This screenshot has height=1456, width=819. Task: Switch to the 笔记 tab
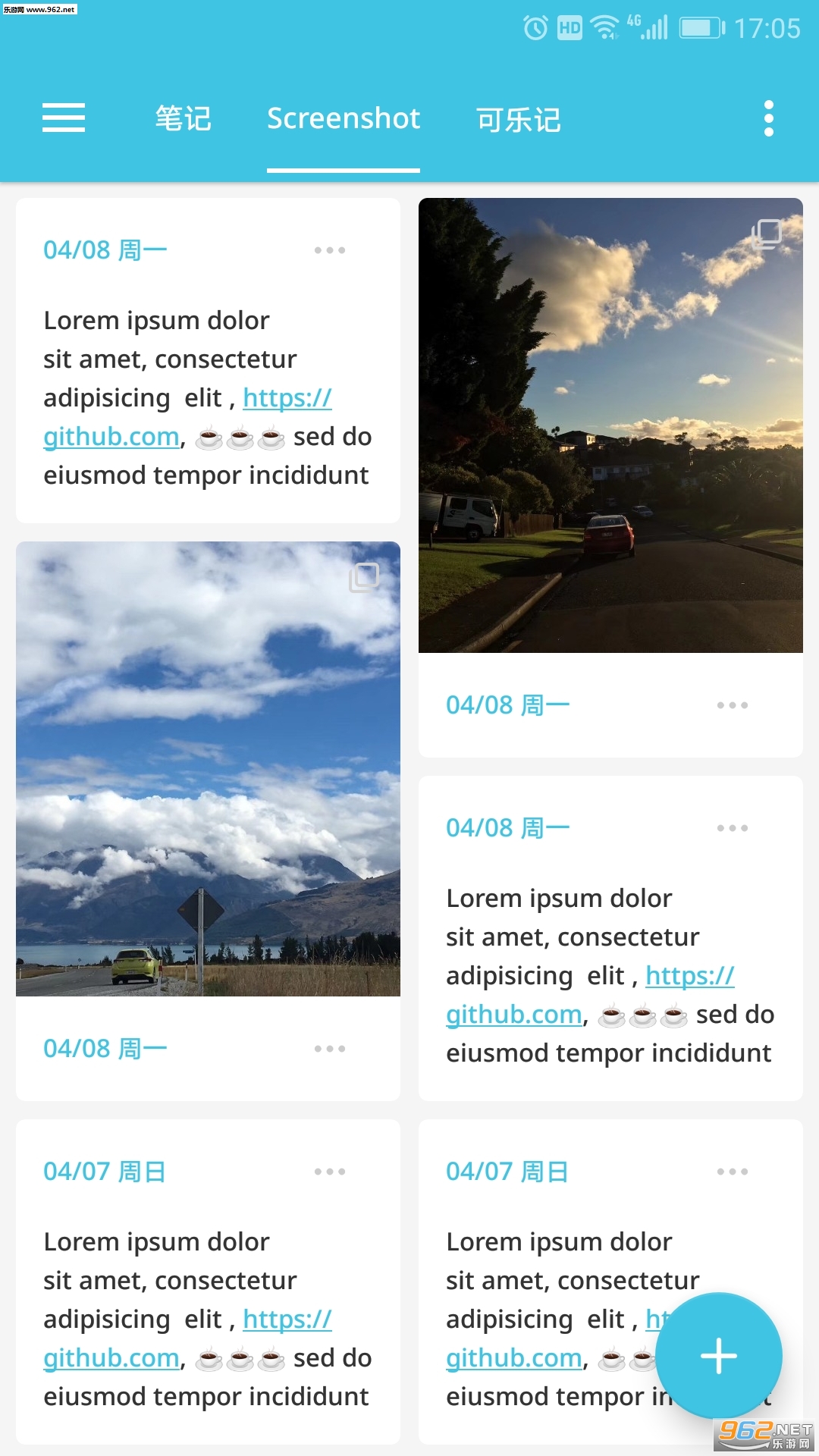(x=183, y=118)
